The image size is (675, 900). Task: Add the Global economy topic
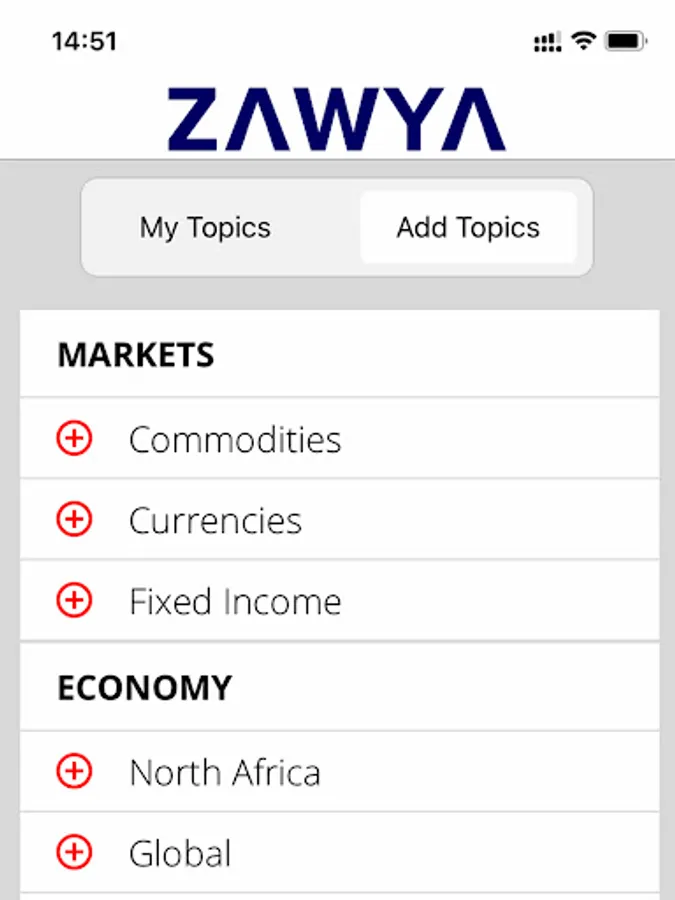[74, 852]
